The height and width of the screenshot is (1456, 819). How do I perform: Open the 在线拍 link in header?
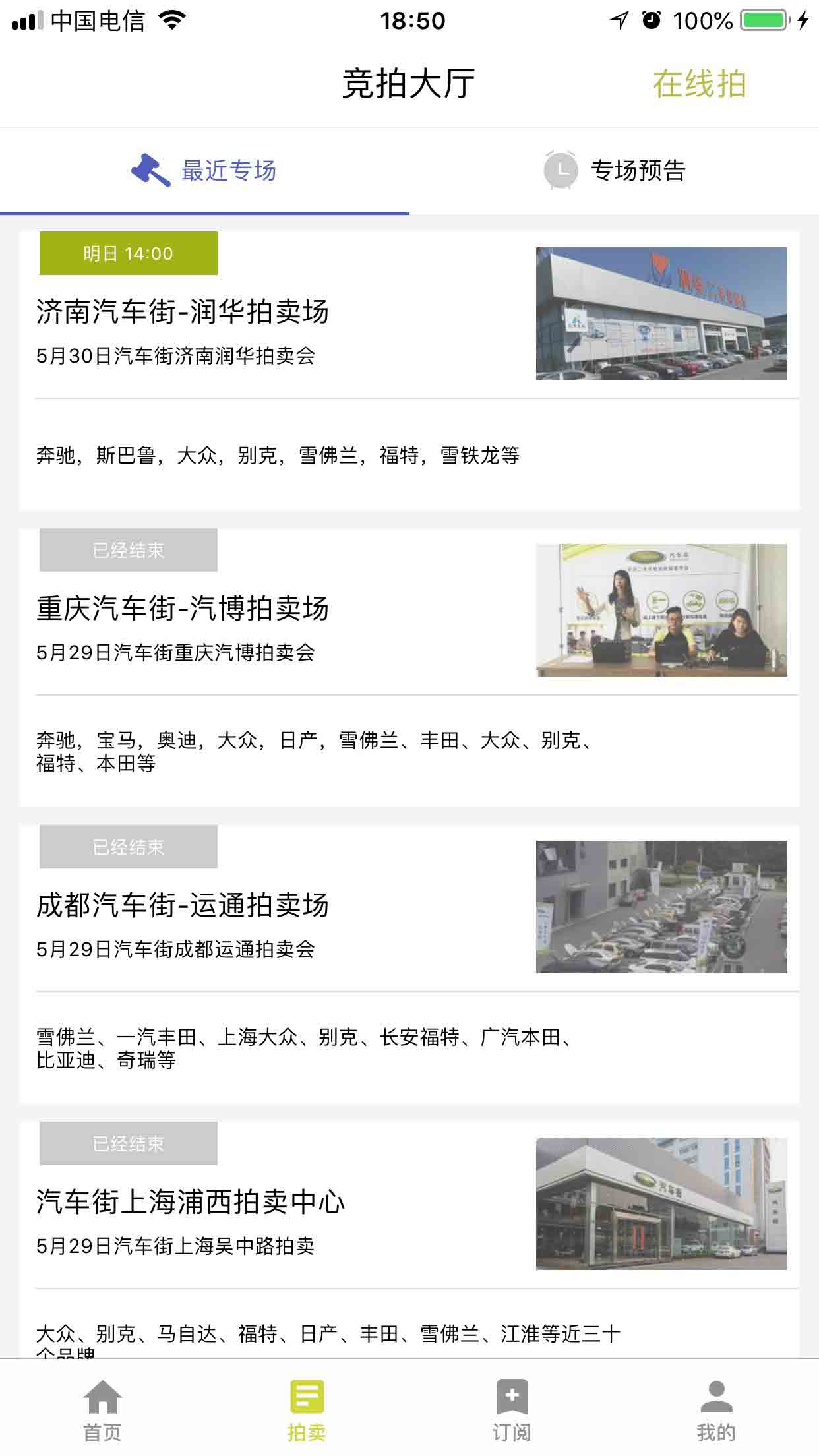[699, 84]
